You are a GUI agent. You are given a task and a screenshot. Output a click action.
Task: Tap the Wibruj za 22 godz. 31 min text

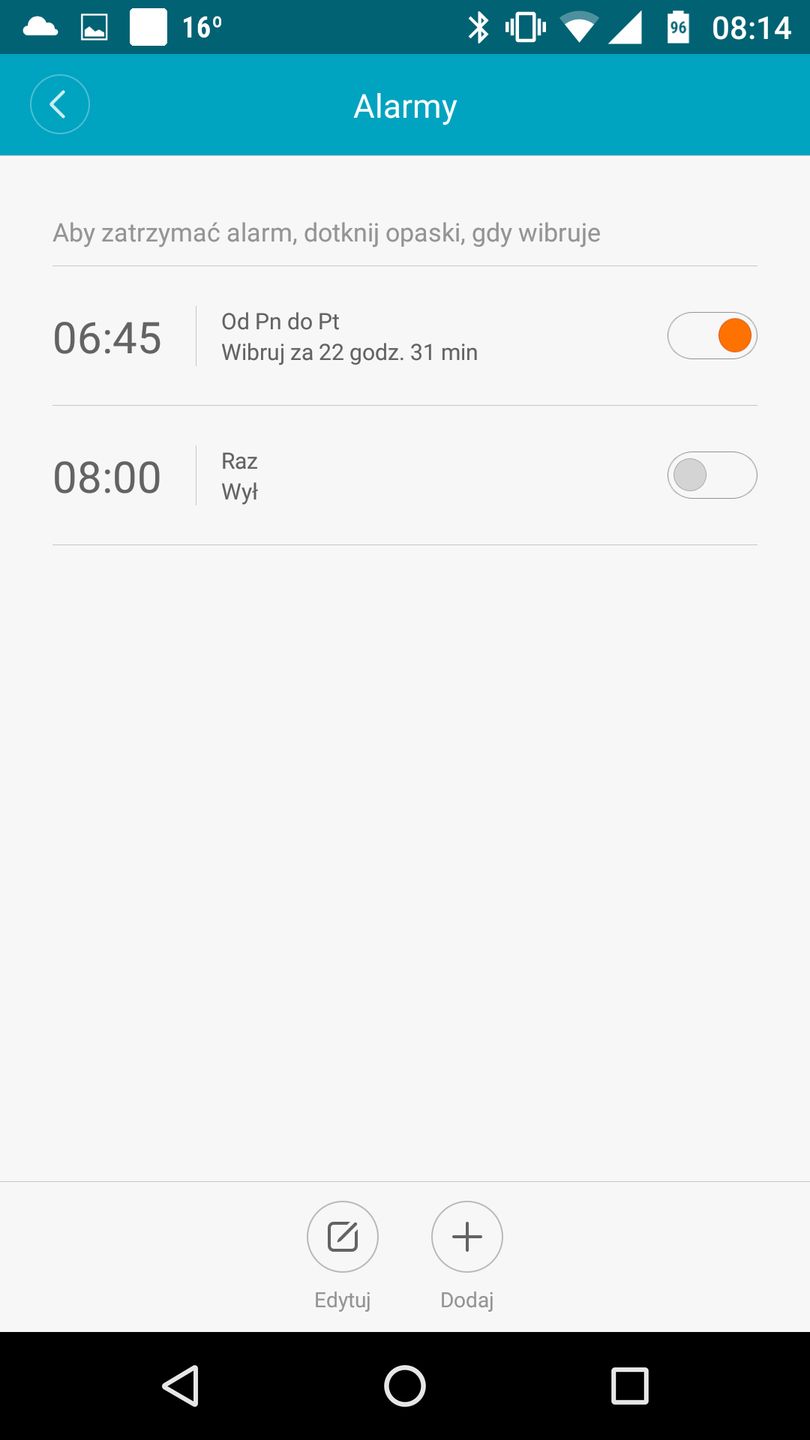pos(350,352)
